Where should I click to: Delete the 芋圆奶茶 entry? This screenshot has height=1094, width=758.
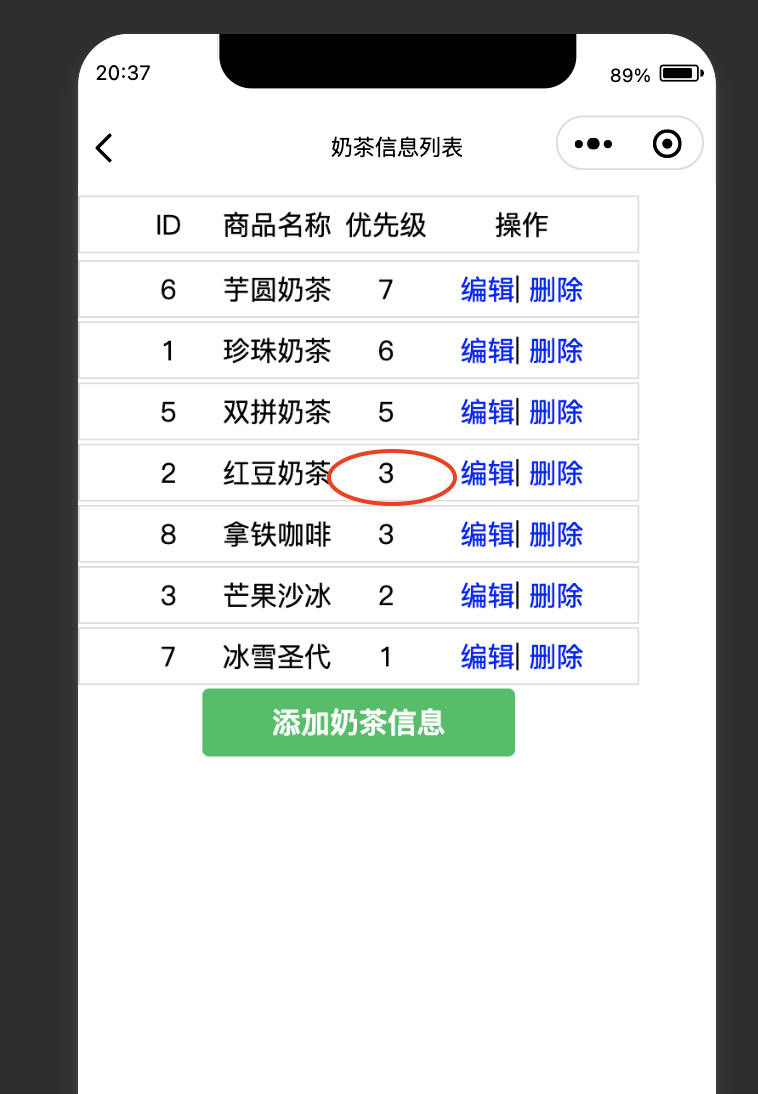click(556, 290)
